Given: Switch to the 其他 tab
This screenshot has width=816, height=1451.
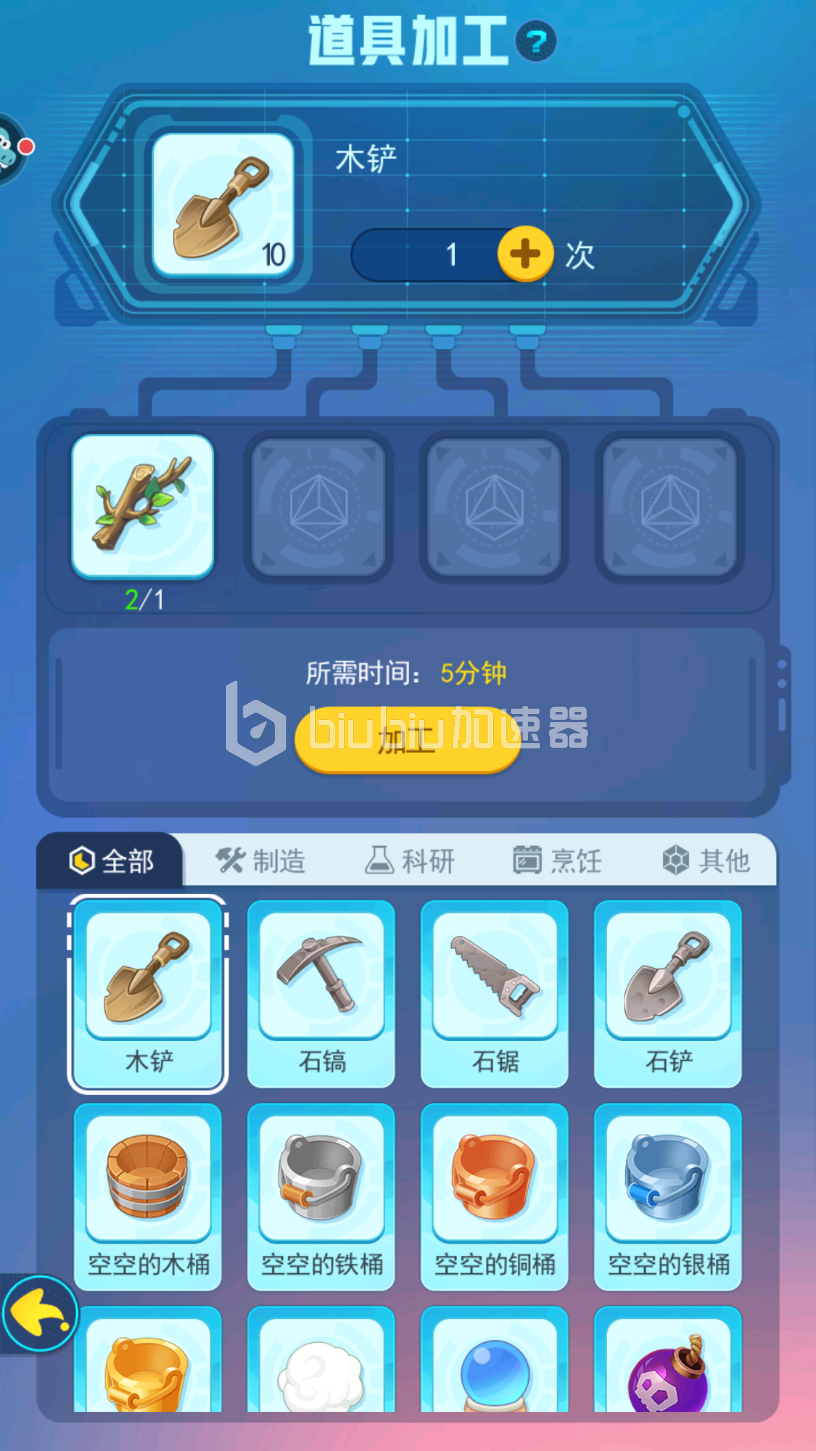Looking at the screenshot, I should [x=706, y=861].
